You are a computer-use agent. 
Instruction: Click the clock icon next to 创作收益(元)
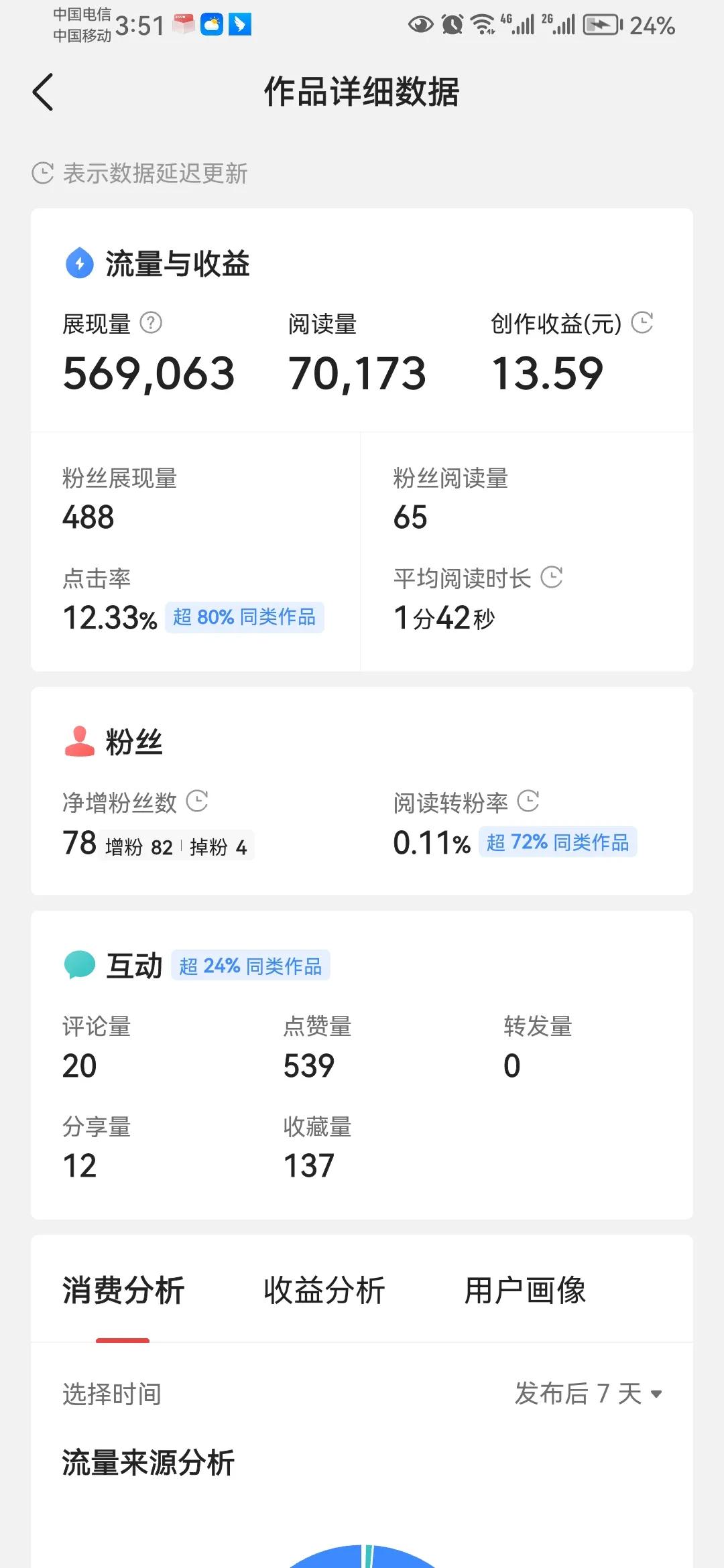pos(642,322)
